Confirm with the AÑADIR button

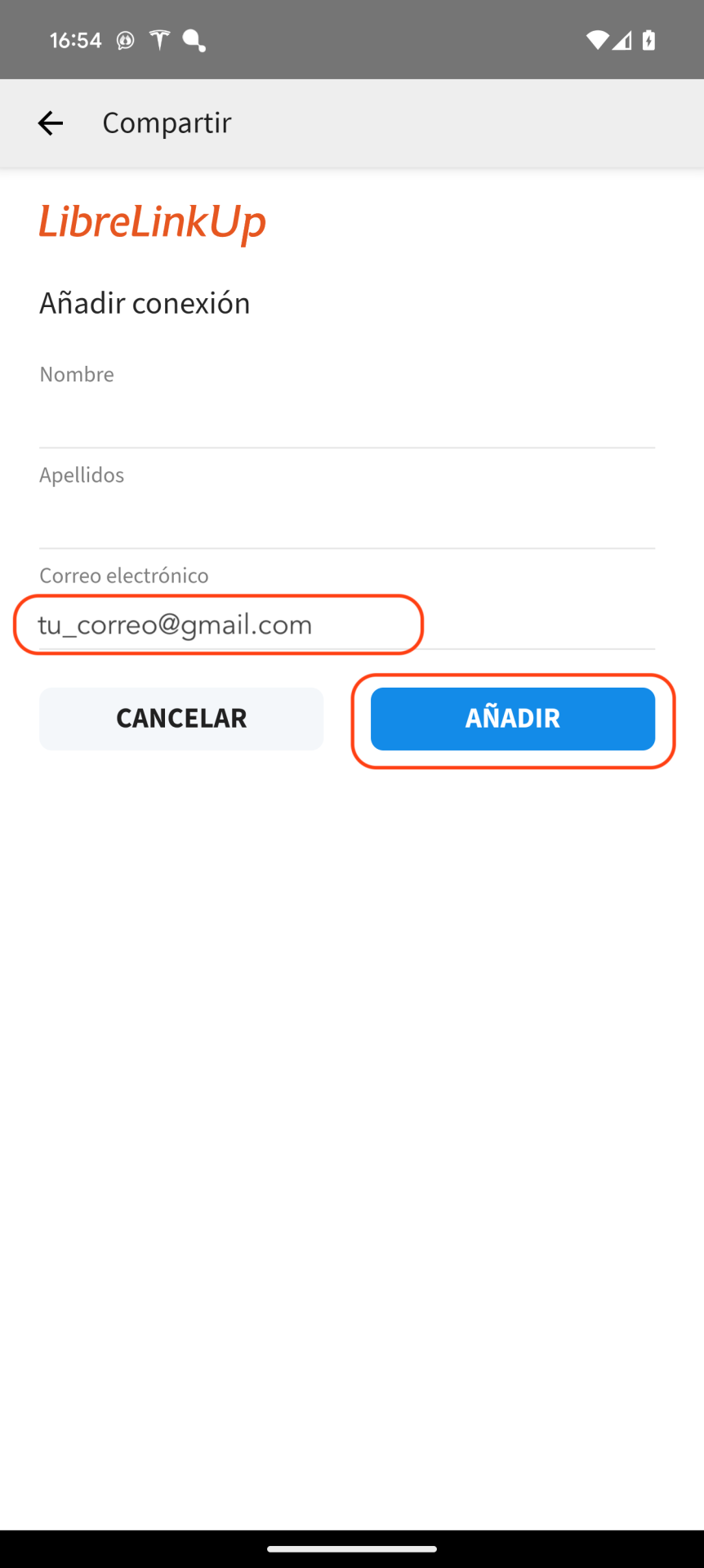pos(513,719)
